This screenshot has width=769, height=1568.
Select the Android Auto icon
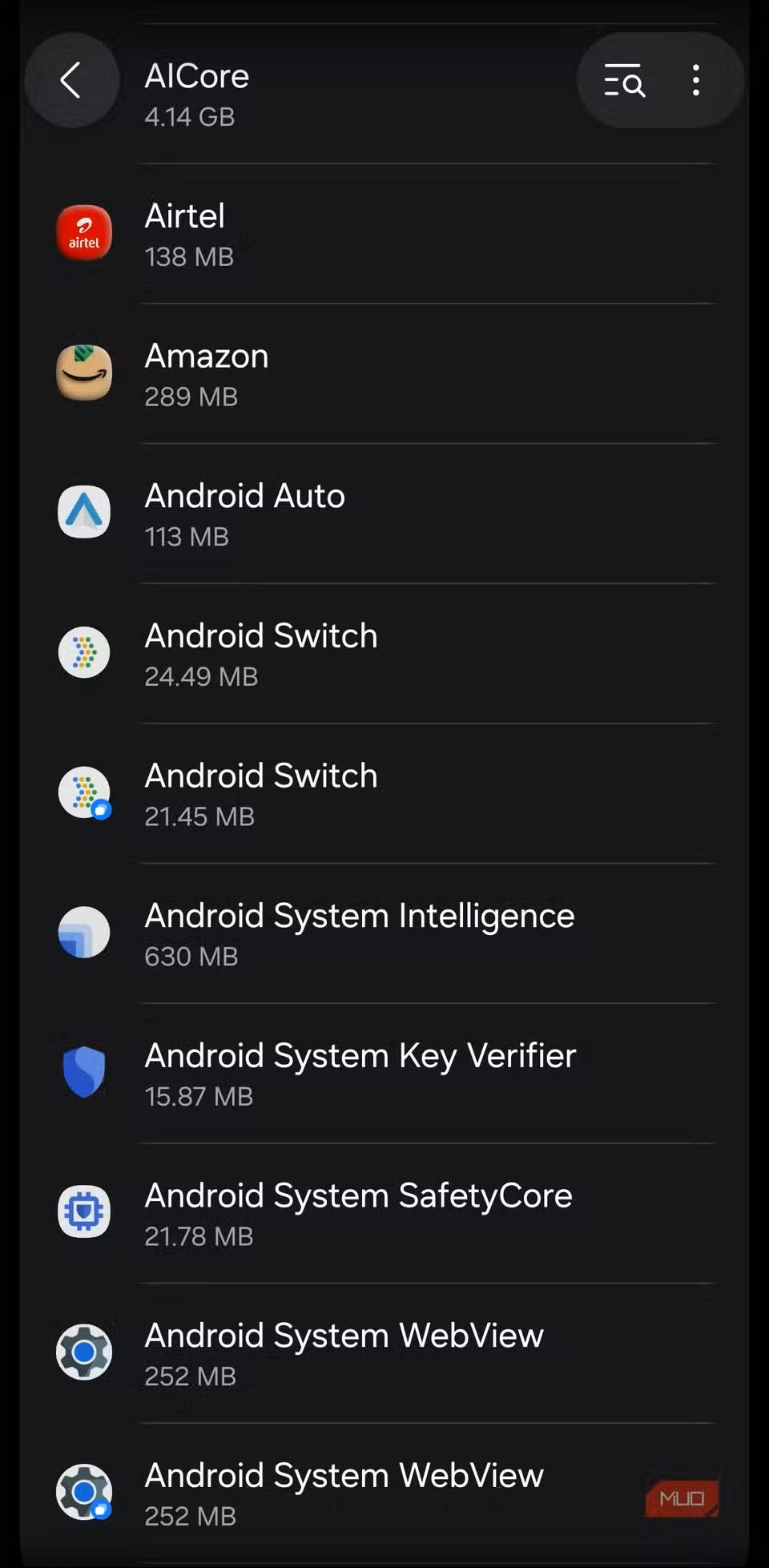click(x=83, y=511)
